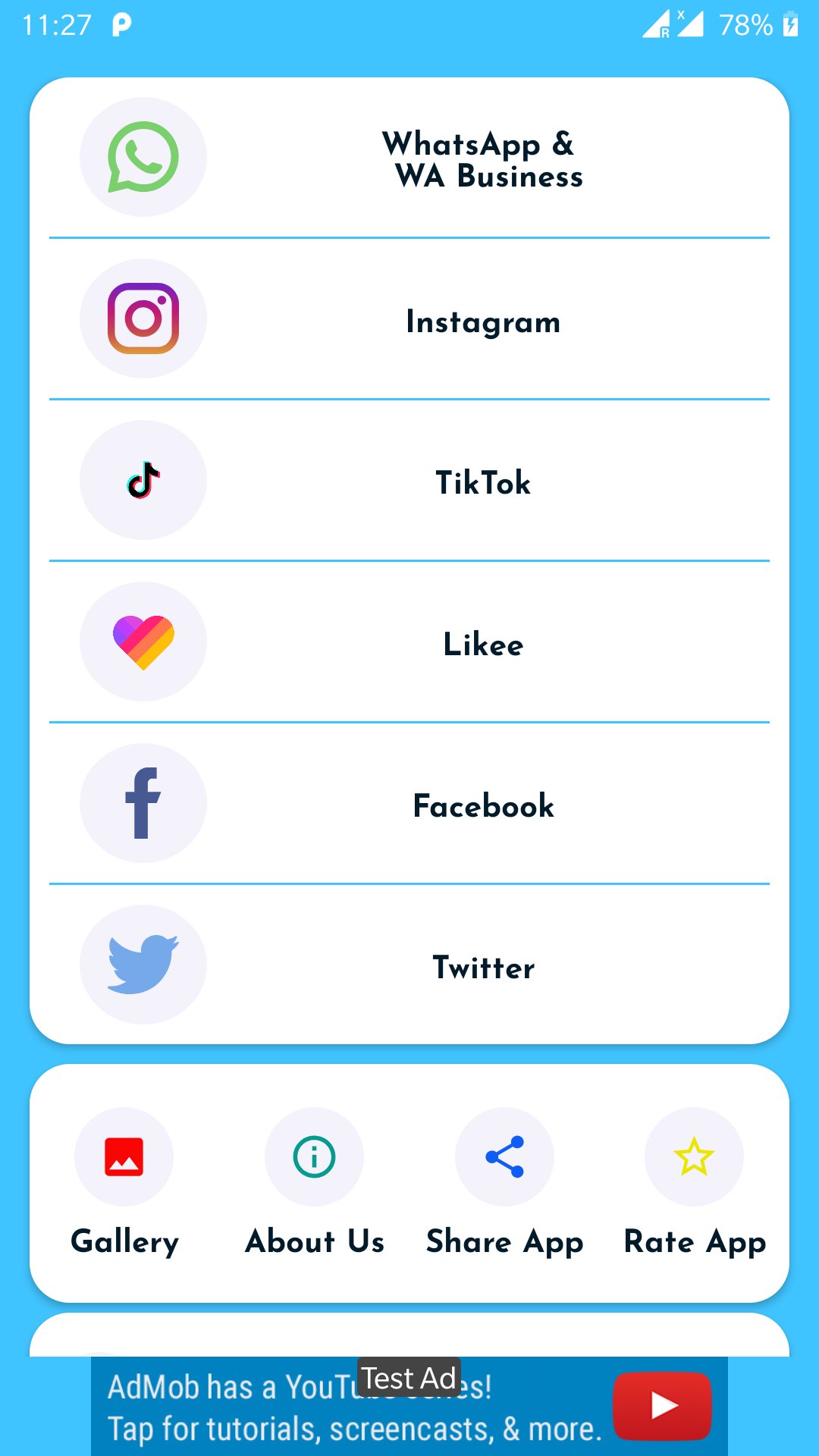
Task: Select the Facebook logo icon
Action: [x=143, y=803]
